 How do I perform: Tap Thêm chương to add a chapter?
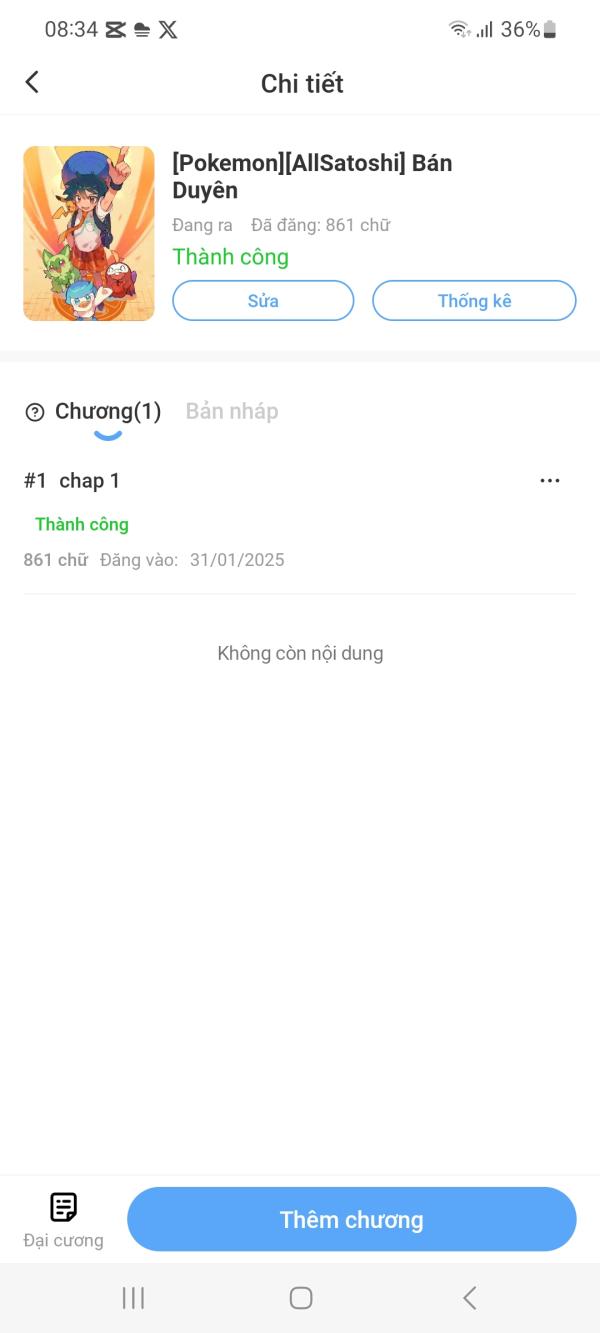point(352,1219)
